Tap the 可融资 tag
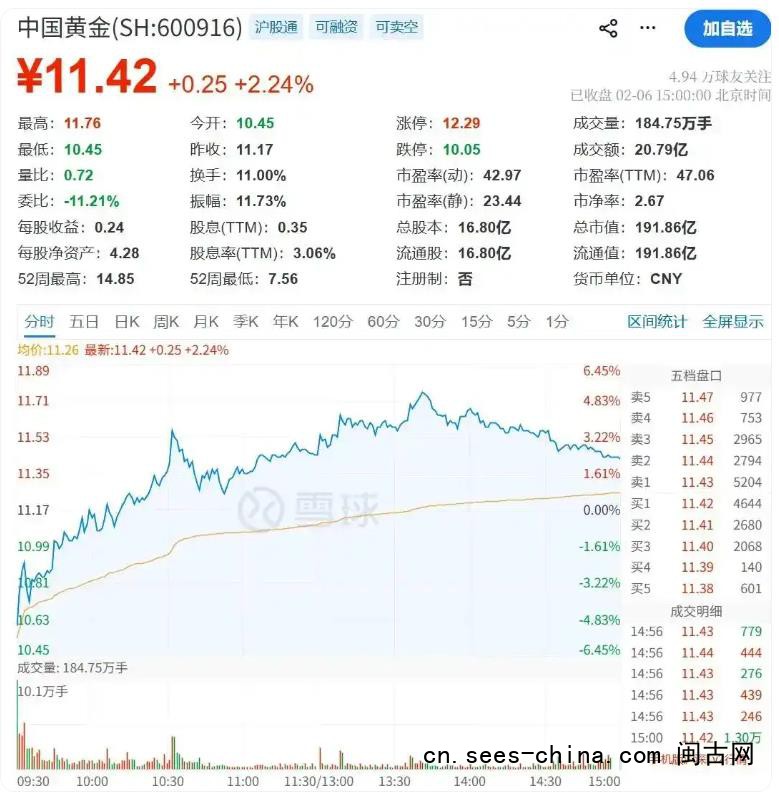The width and height of the screenshot is (779, 798). click(x=336, y=27)
